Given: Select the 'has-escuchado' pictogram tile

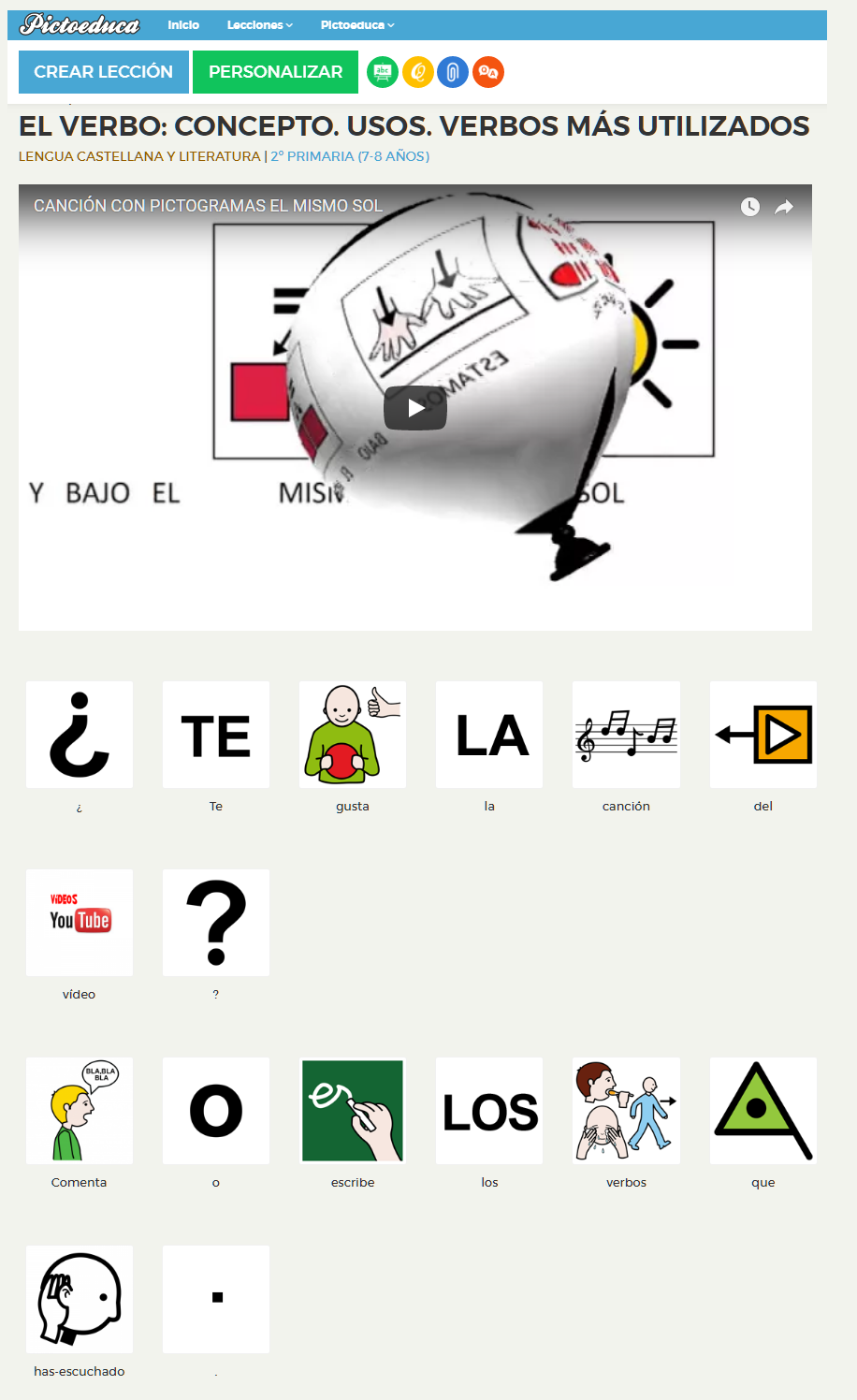Looking at the screenshot, I should coord(80,1299).
